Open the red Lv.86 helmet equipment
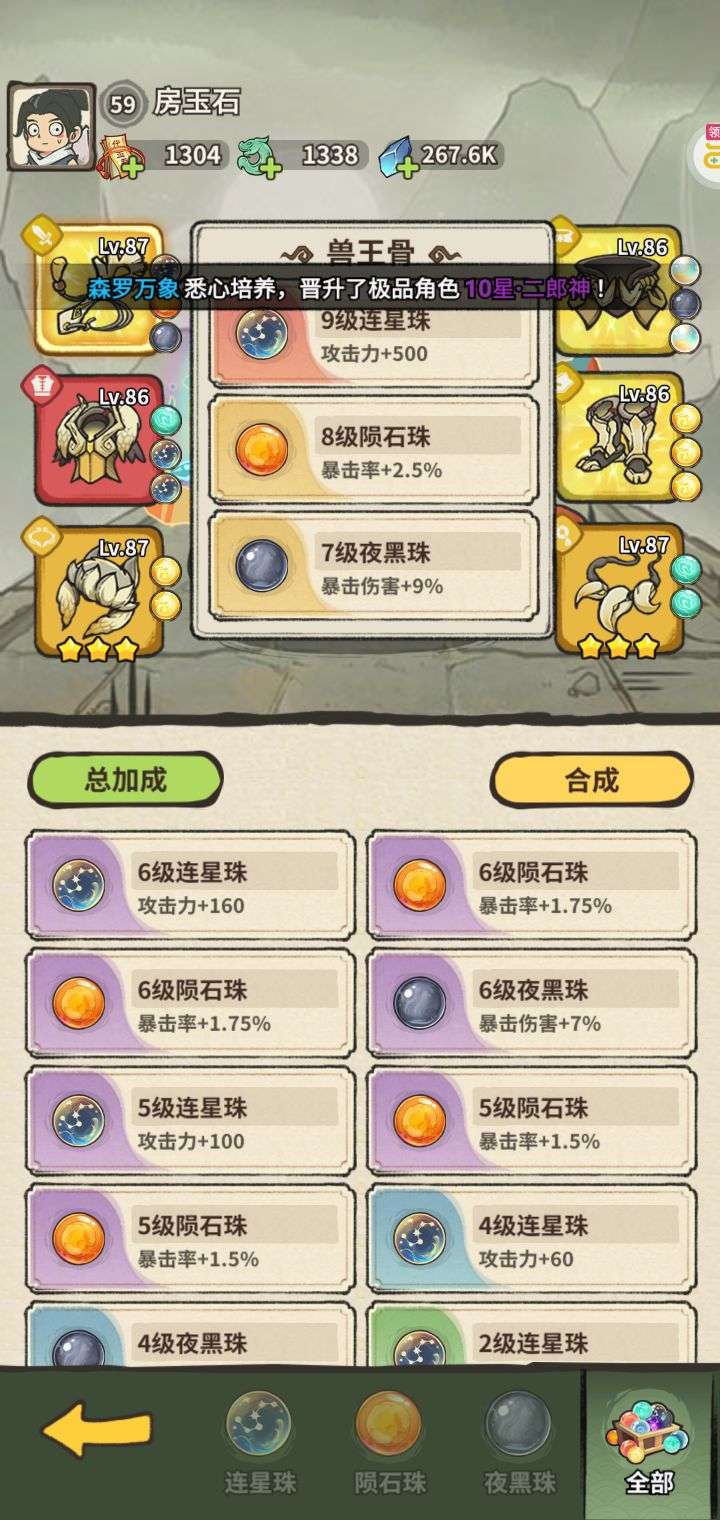Image resolution: width=720 pixels, height=1520 pixels. pos(98,441)
